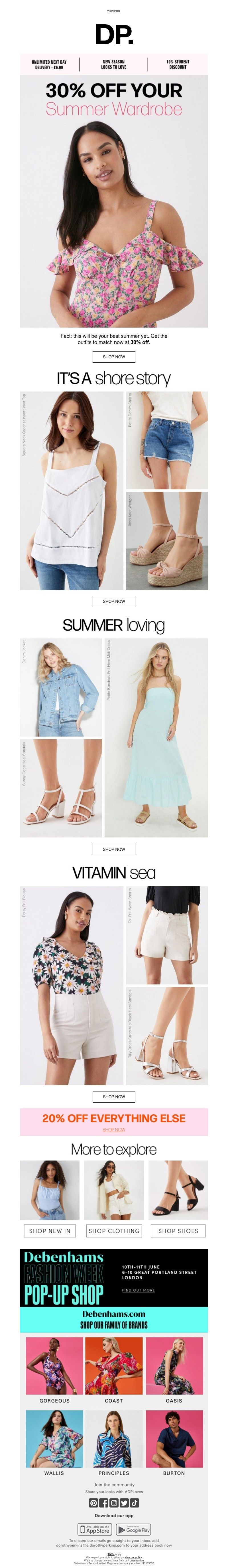Open the Square Neck Crochet Vest Top image
This screenshot has height=1568, width=228.
(x=71, y=491)
